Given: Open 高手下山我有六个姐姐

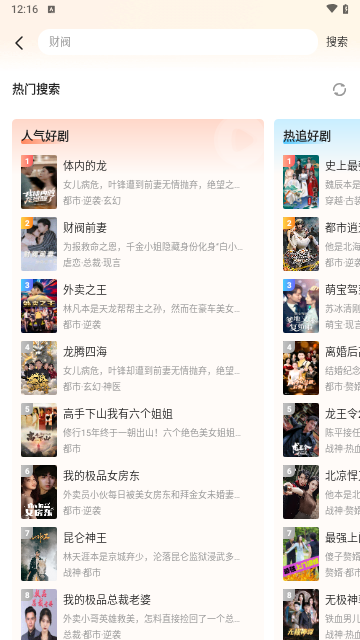Looking at the screenshot, I should click(138, 430).
